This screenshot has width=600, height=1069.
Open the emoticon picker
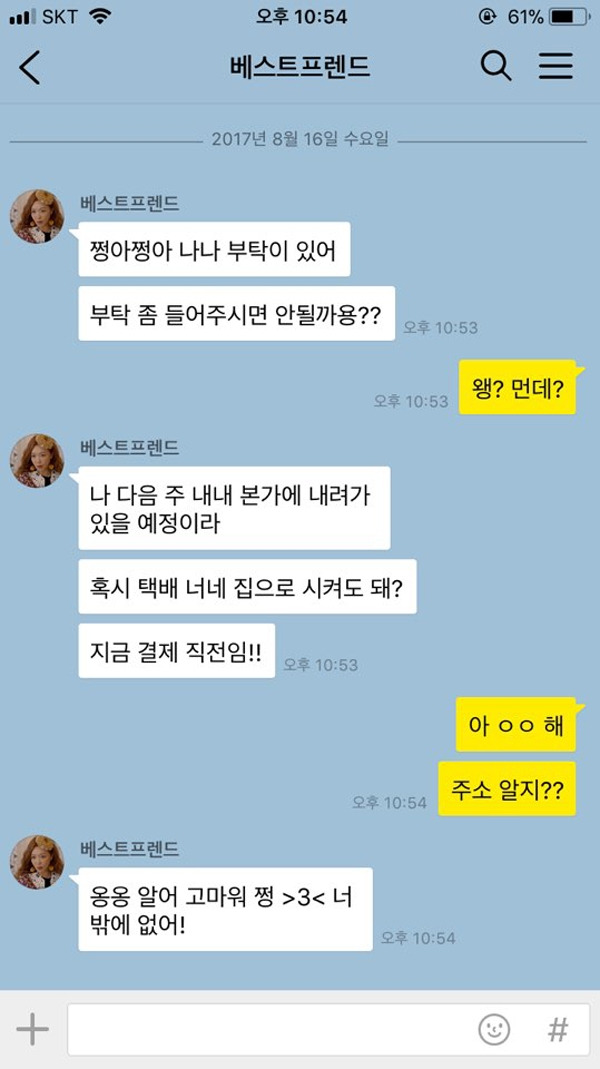[x=494, y=1029]
